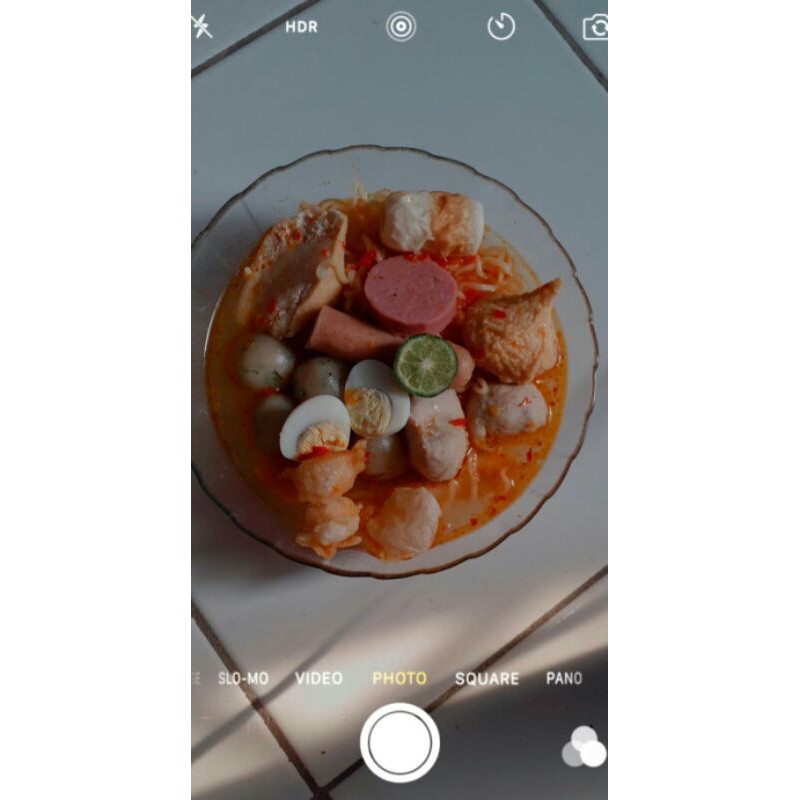800x800 pixels.
Task: Switch to SLO-MO mode
Action: coord(243,678)
